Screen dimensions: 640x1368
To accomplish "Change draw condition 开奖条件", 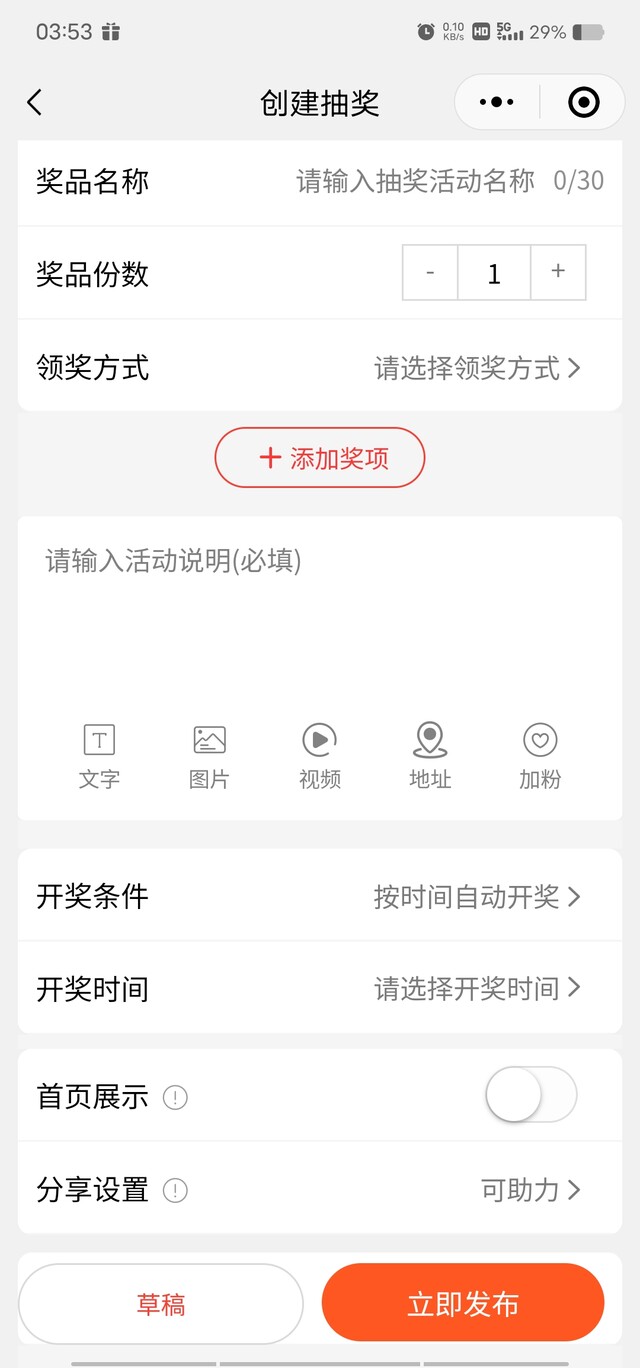I will click(476, 896).
